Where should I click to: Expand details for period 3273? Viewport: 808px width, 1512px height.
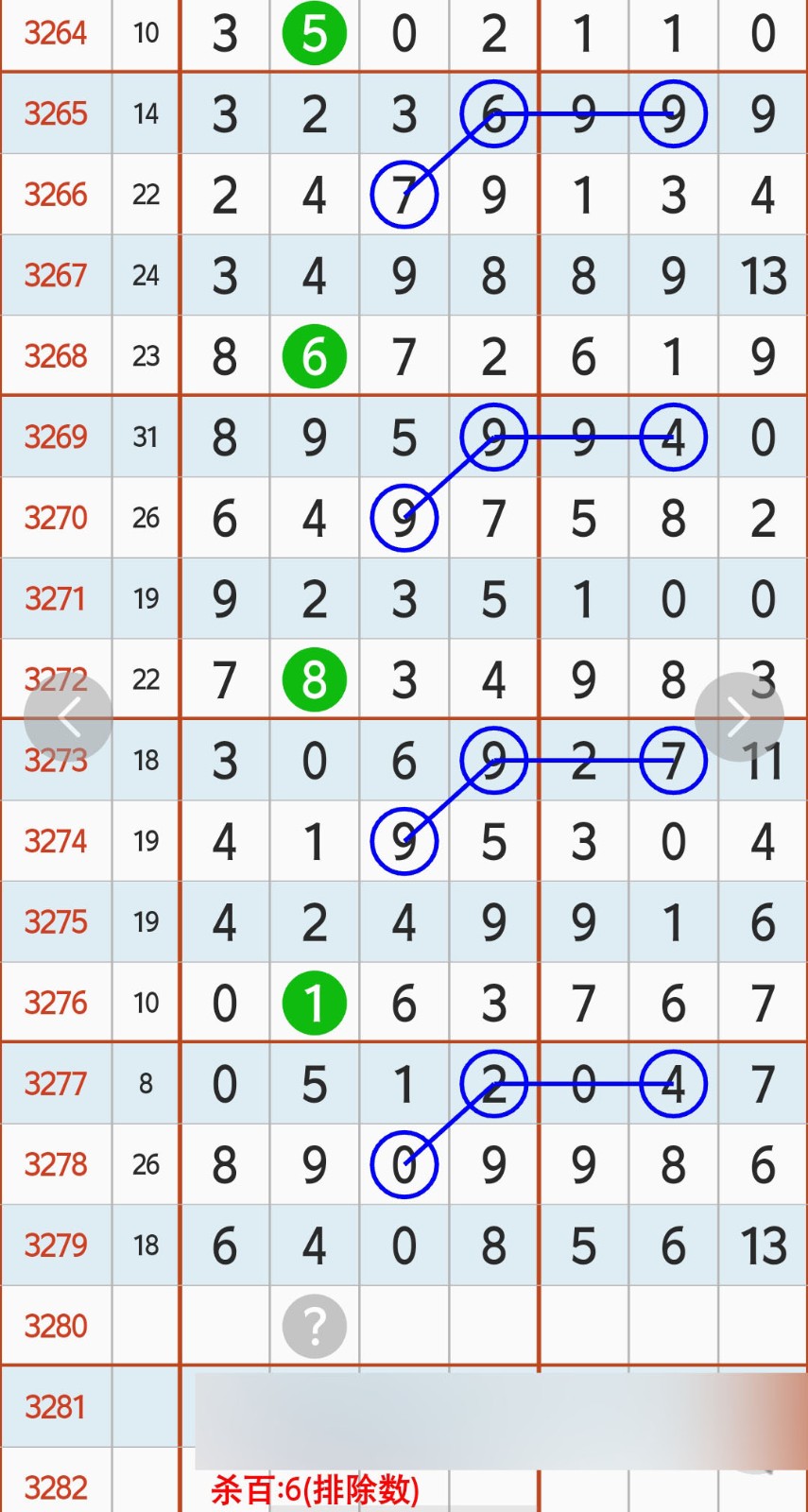(55, 760)
